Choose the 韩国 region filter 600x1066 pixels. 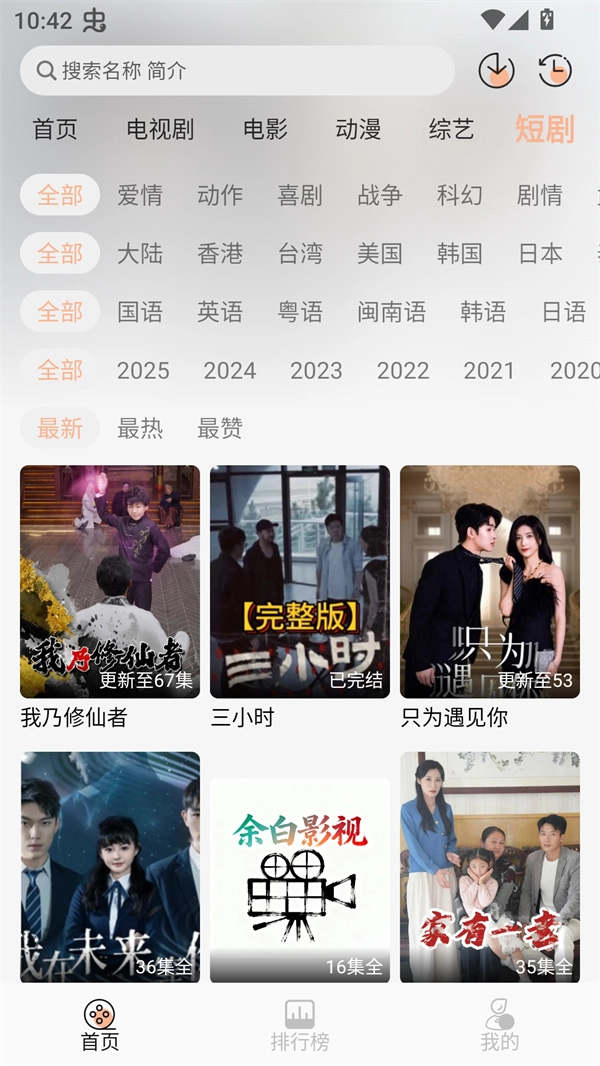(x=460, y=253)
